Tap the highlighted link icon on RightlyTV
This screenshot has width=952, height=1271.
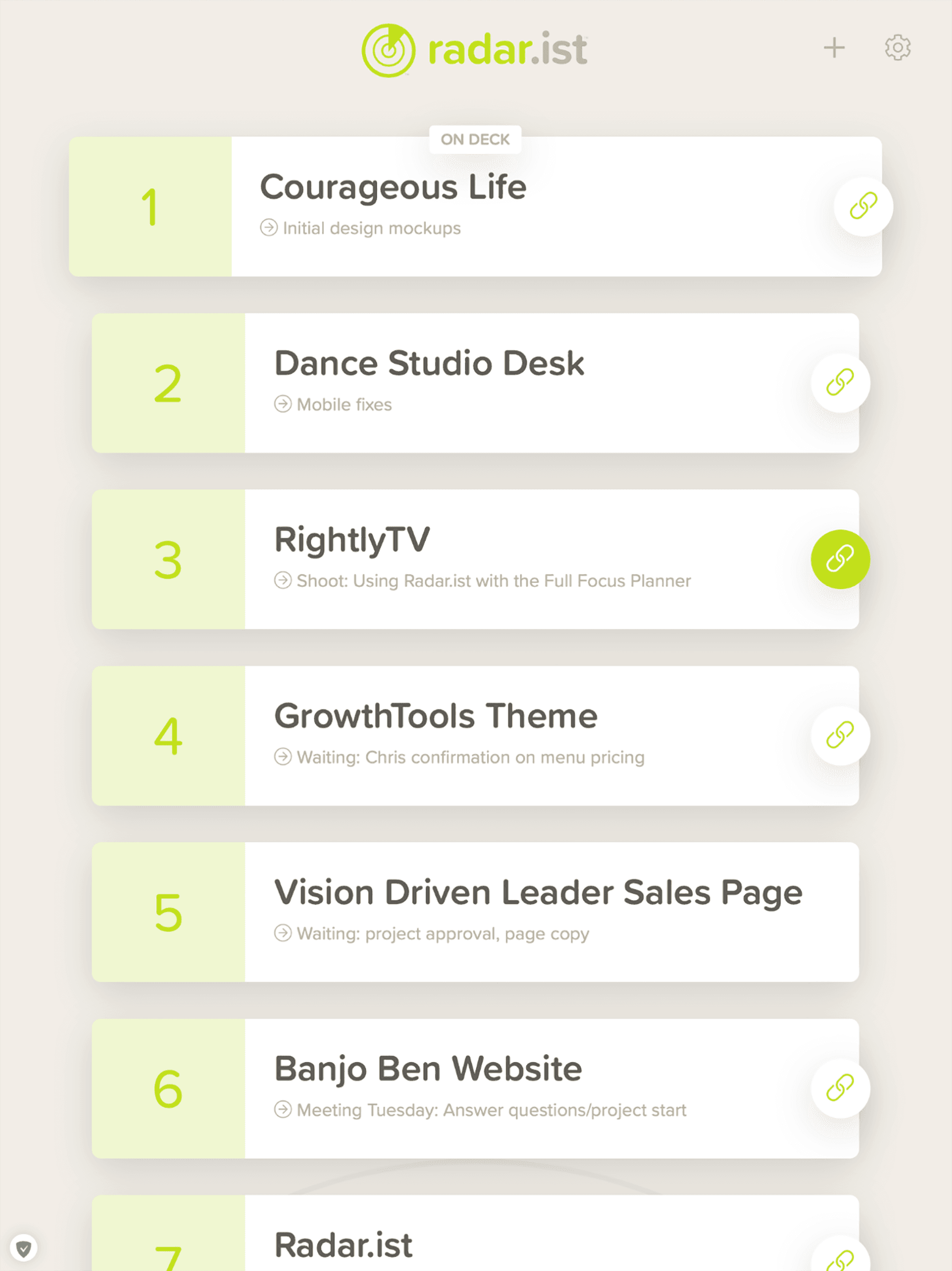point(840,559)
